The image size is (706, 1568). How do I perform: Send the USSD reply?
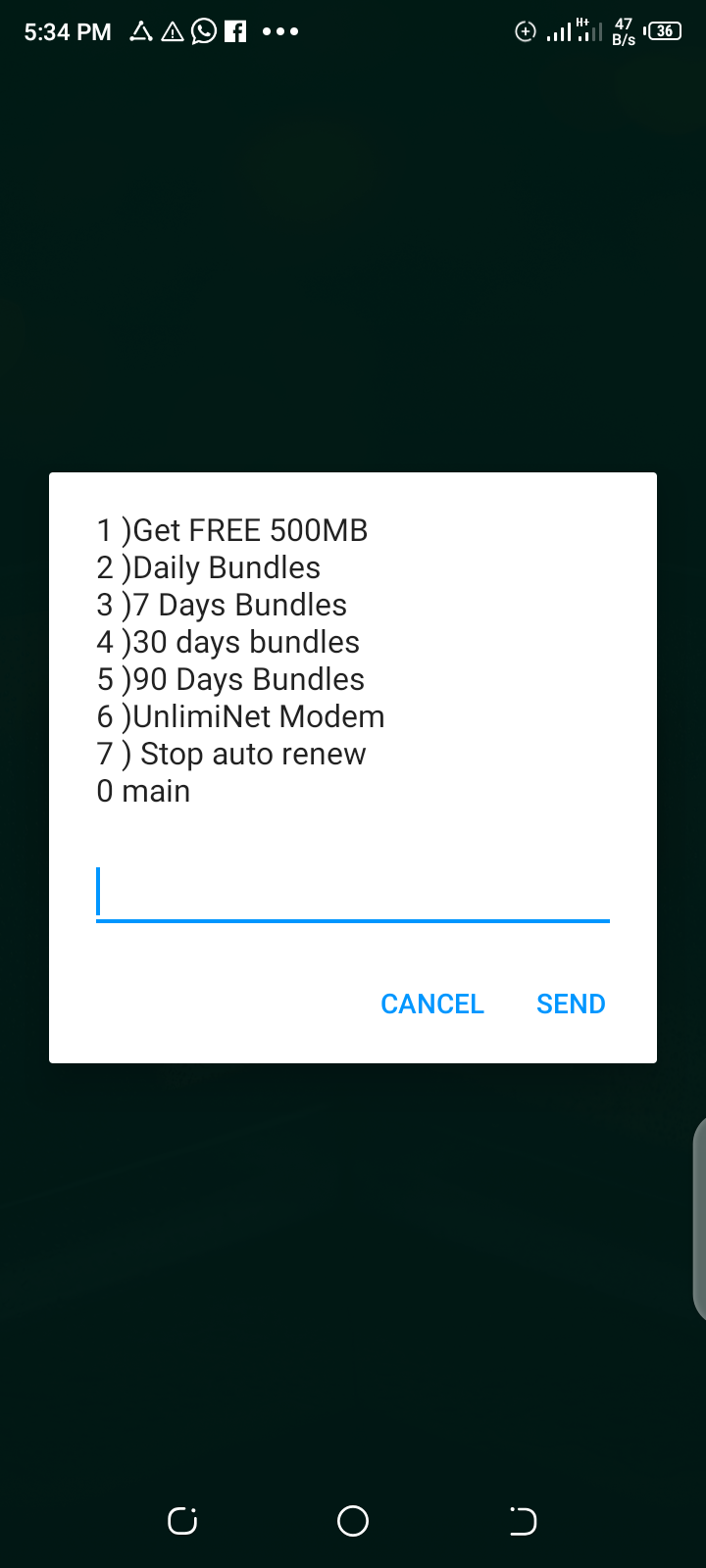coord(571,1004)
